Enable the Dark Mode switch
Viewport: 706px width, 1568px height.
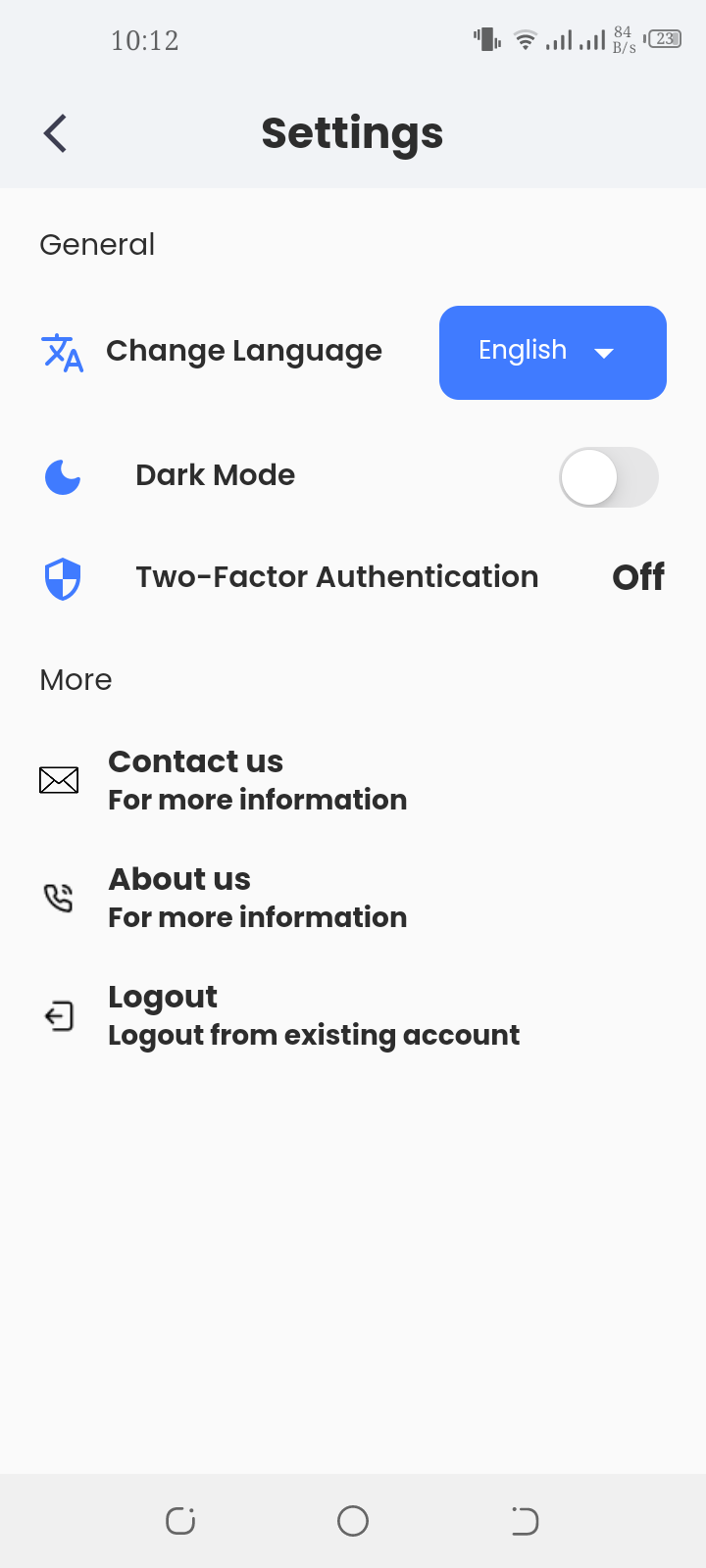pos(608,477)
